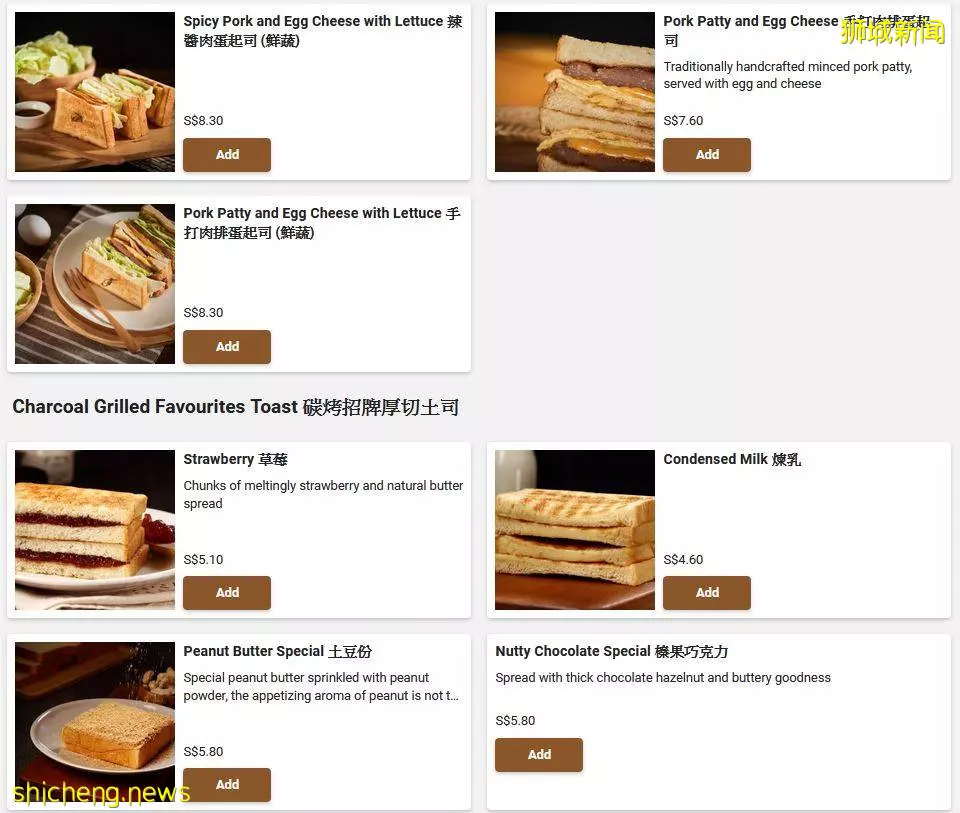Image resolution: width=960 pixels, height=813 pixels.
Task: Add Condensed Milk toast to order
Action: 707,593
